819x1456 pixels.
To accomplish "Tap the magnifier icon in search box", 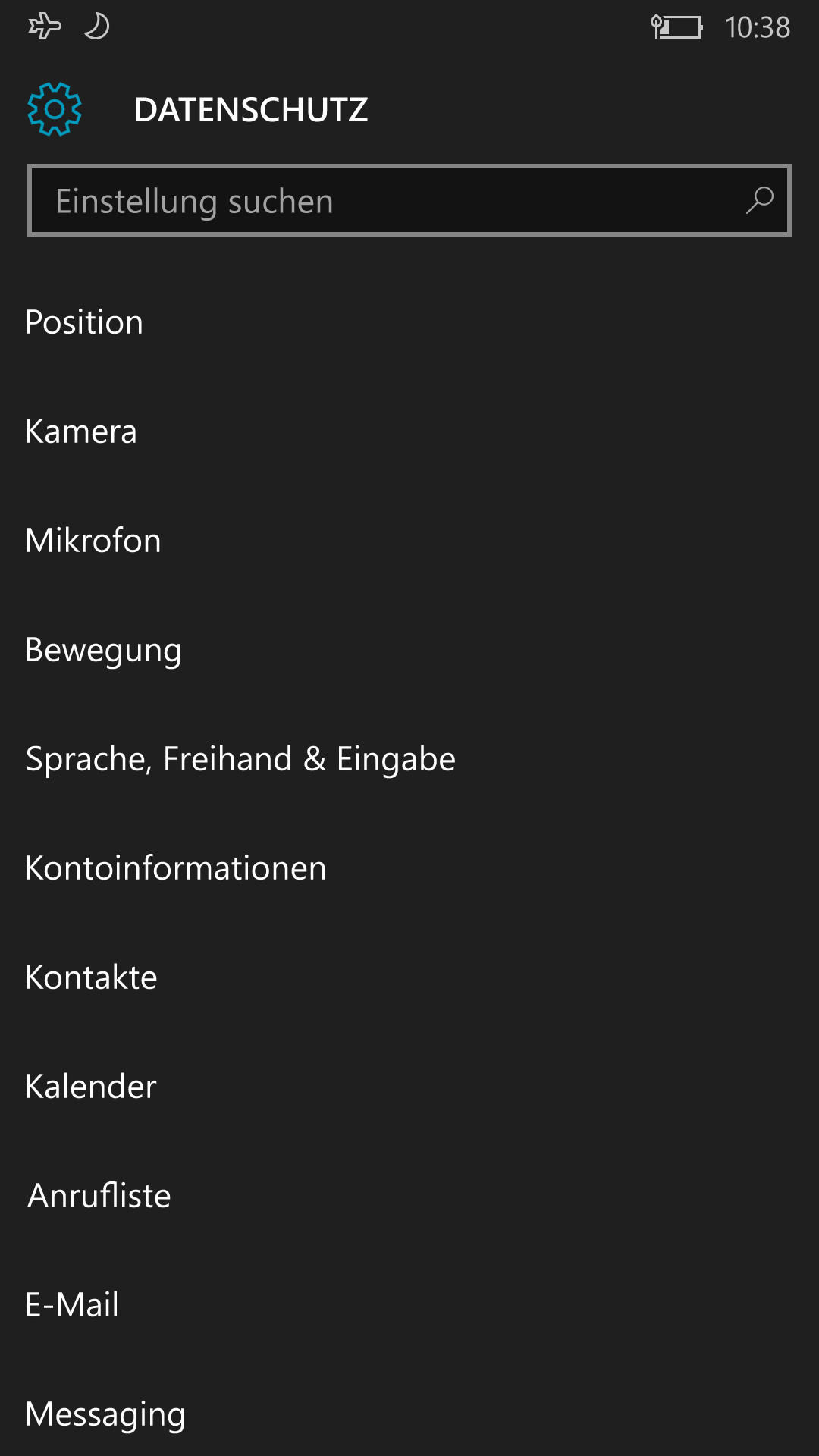I will (759, 201).
